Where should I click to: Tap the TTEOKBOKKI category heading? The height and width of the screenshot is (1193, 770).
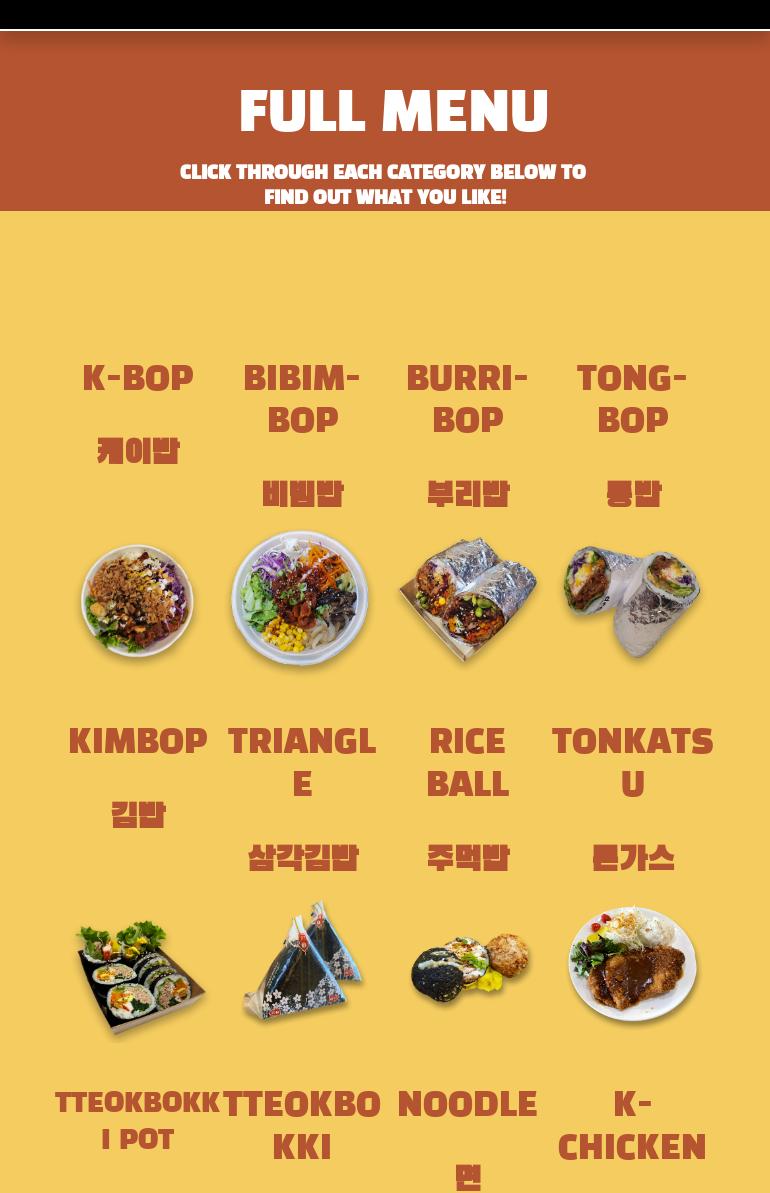[x=302, y=1125]
